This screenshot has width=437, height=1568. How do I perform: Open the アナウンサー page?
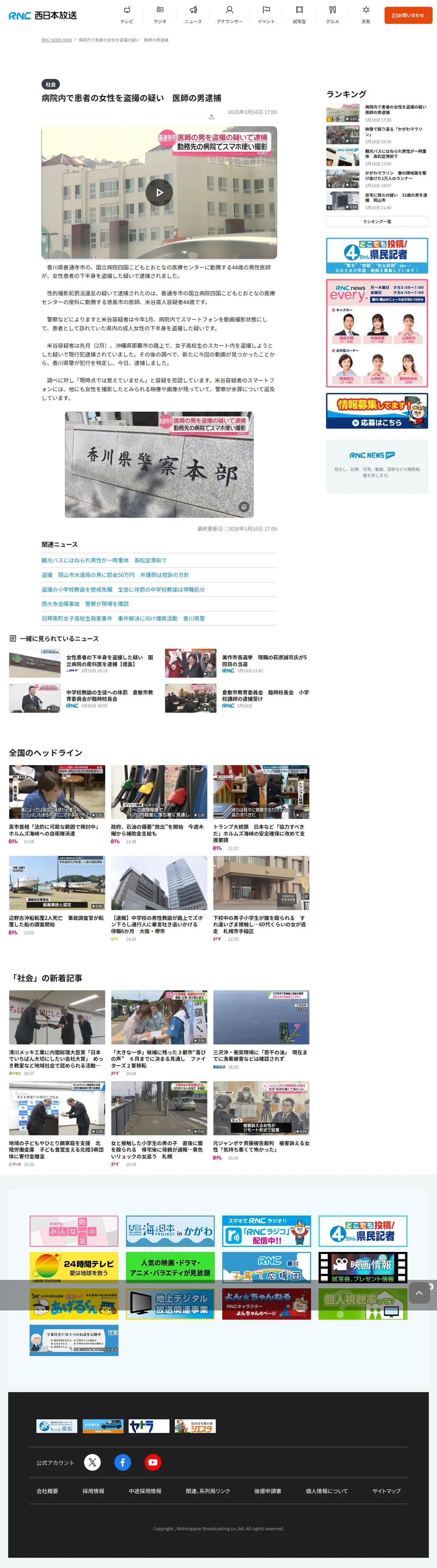coord(229,15)
